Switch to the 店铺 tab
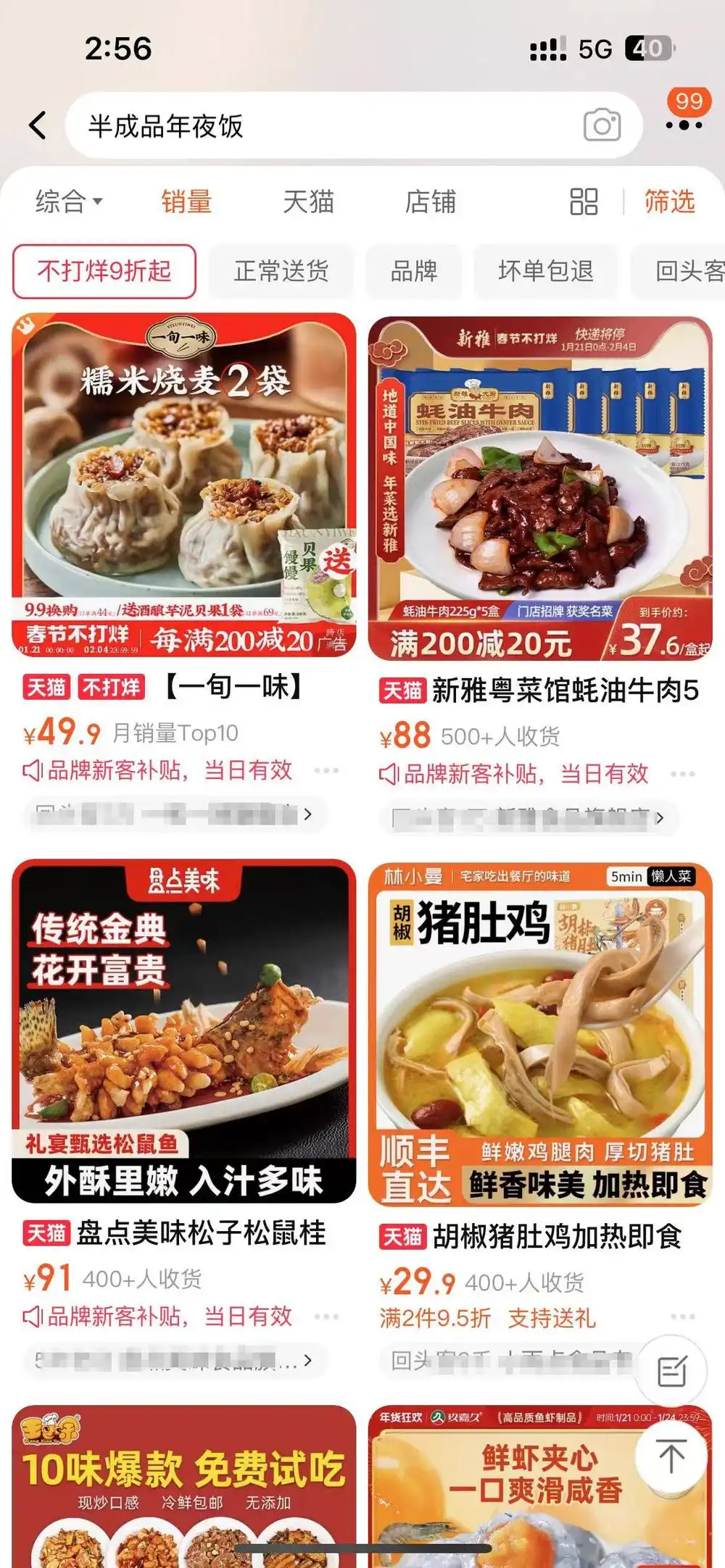 point(432,204)
